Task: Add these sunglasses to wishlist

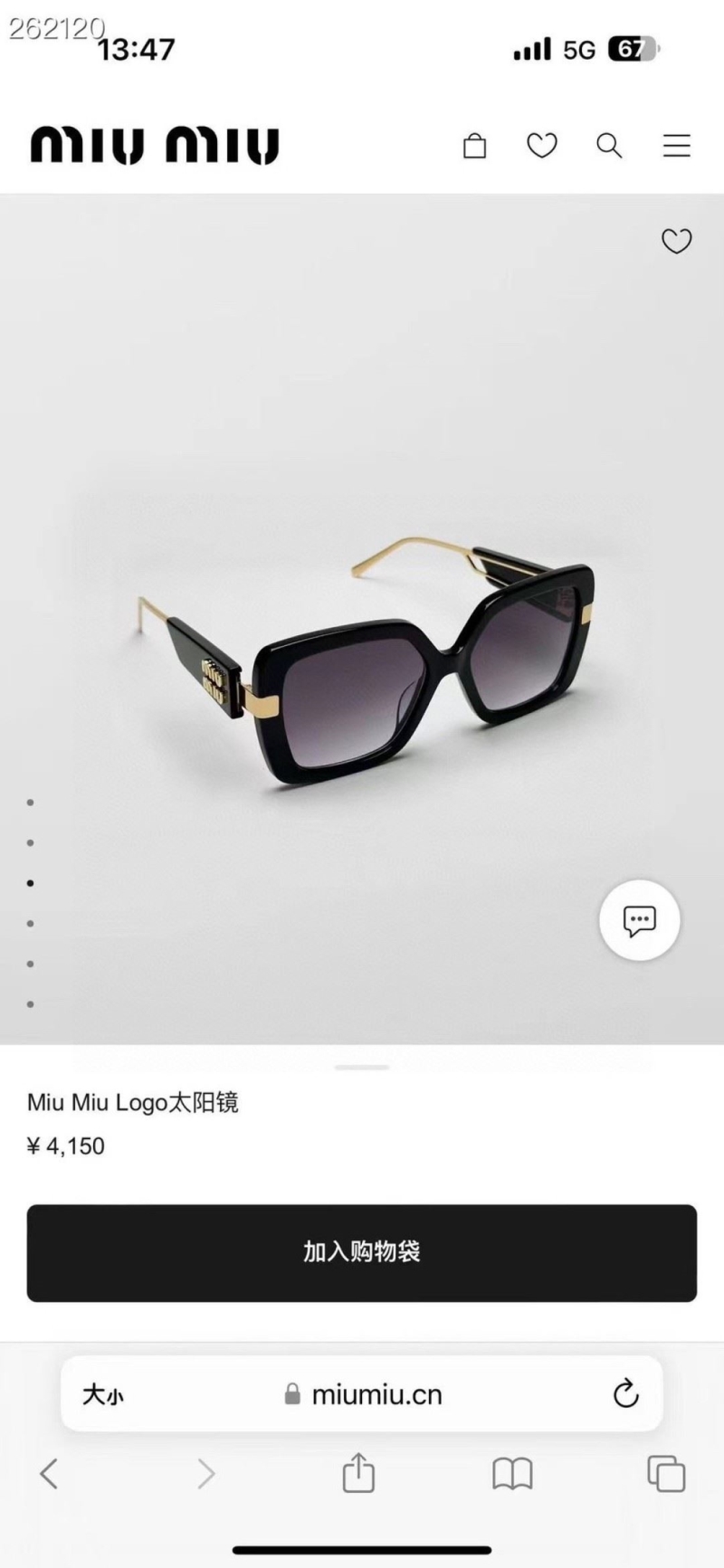Action: click(x=676, y=241)
